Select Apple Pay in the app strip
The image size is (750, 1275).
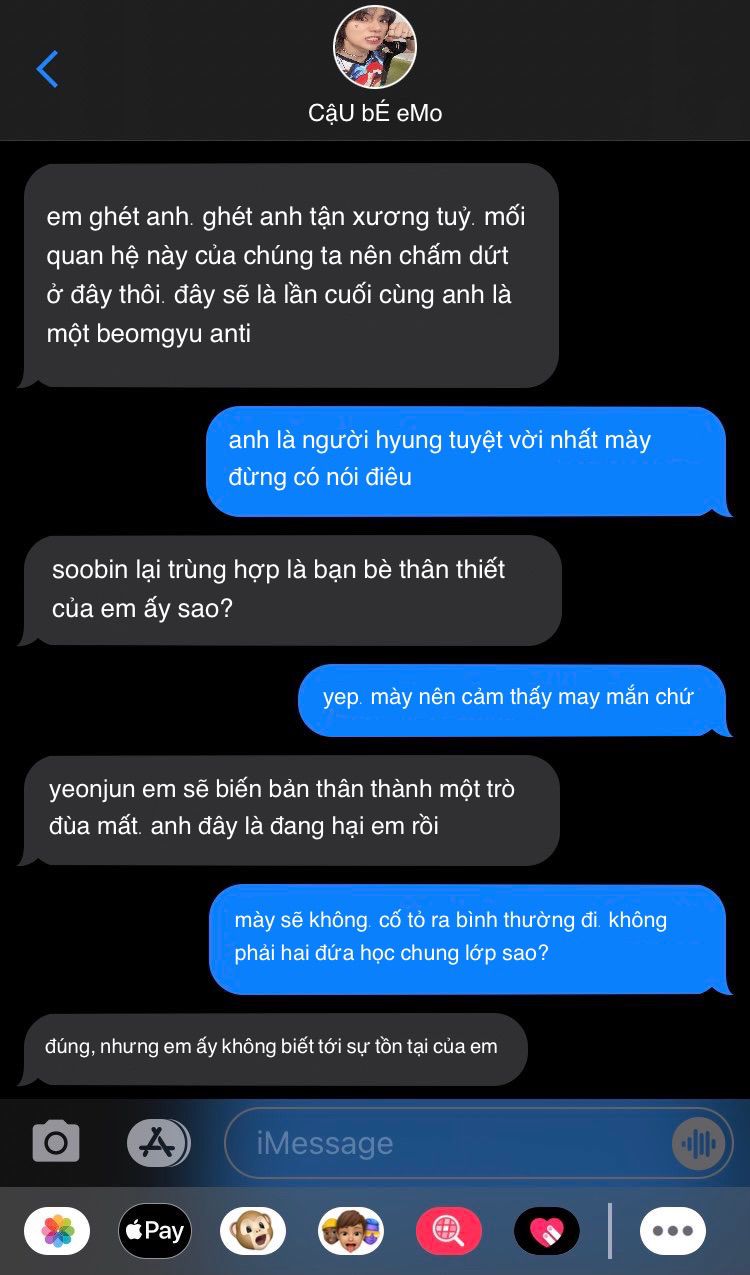tap(155, 1231)
